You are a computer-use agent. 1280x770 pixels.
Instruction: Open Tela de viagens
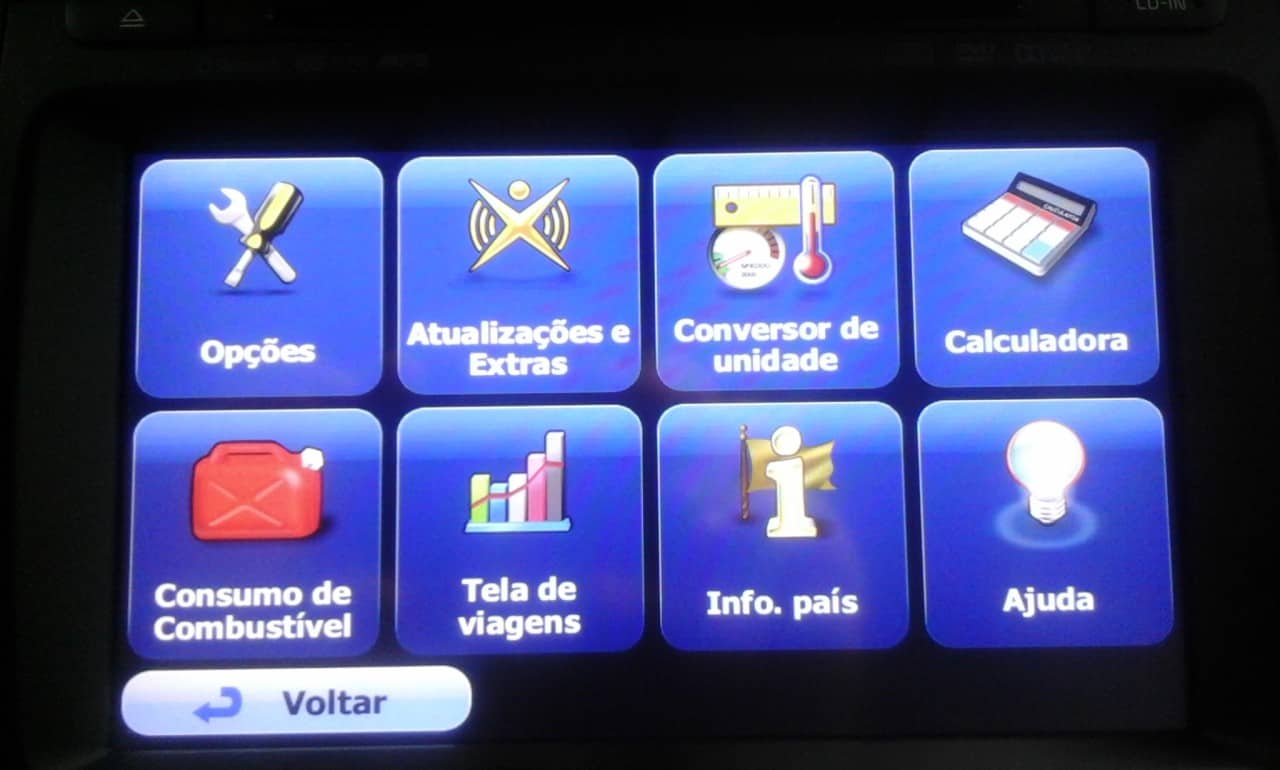click(x=519, y=529)
